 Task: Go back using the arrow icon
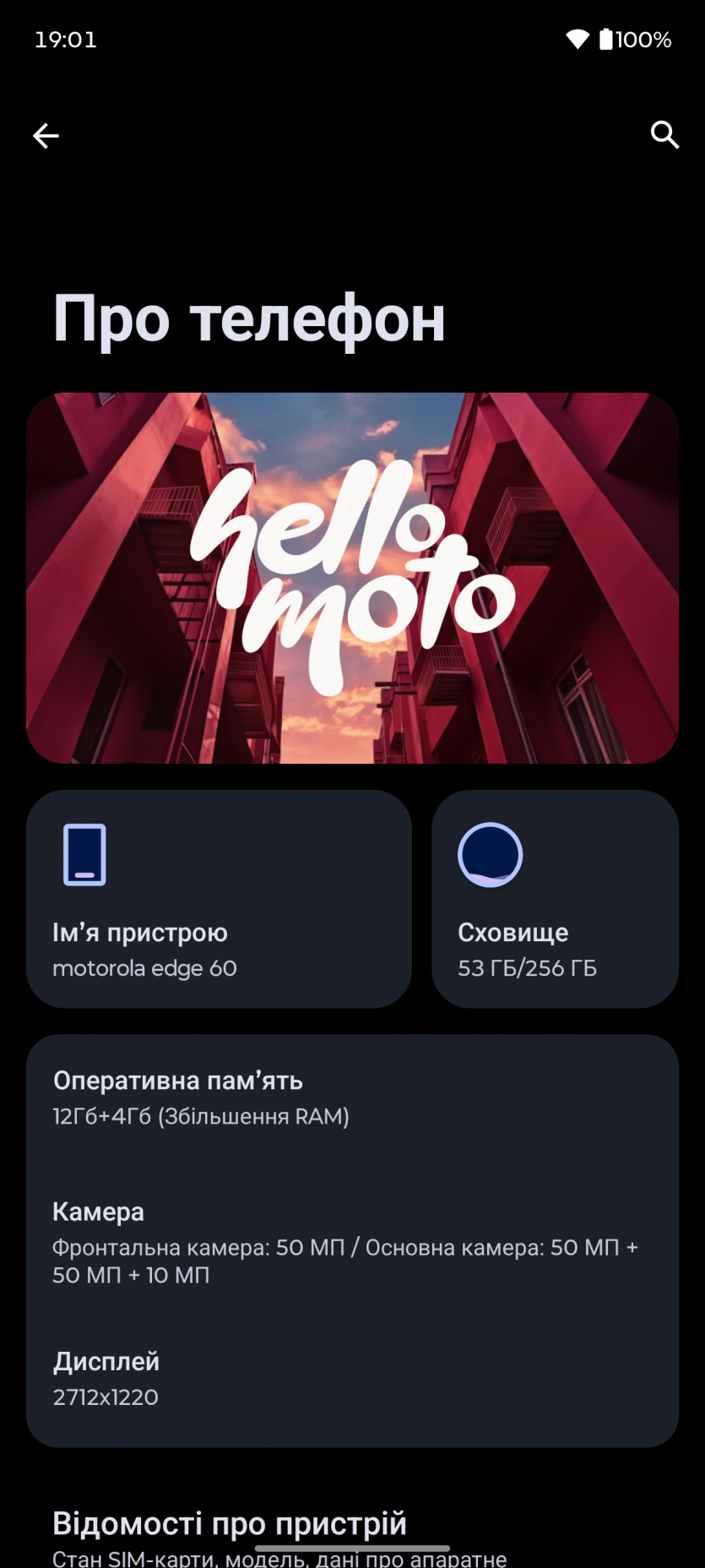point(46,135)
